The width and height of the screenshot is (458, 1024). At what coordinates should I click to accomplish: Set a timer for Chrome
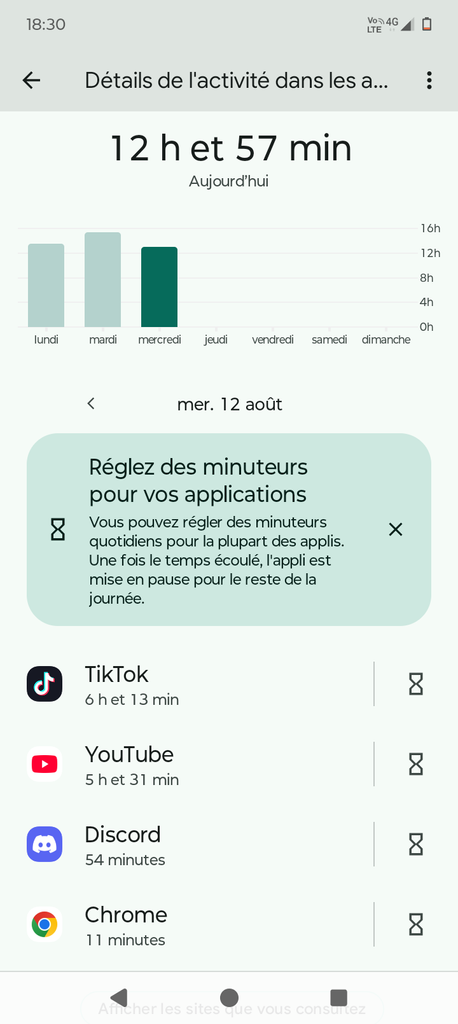tap(416, 925)
